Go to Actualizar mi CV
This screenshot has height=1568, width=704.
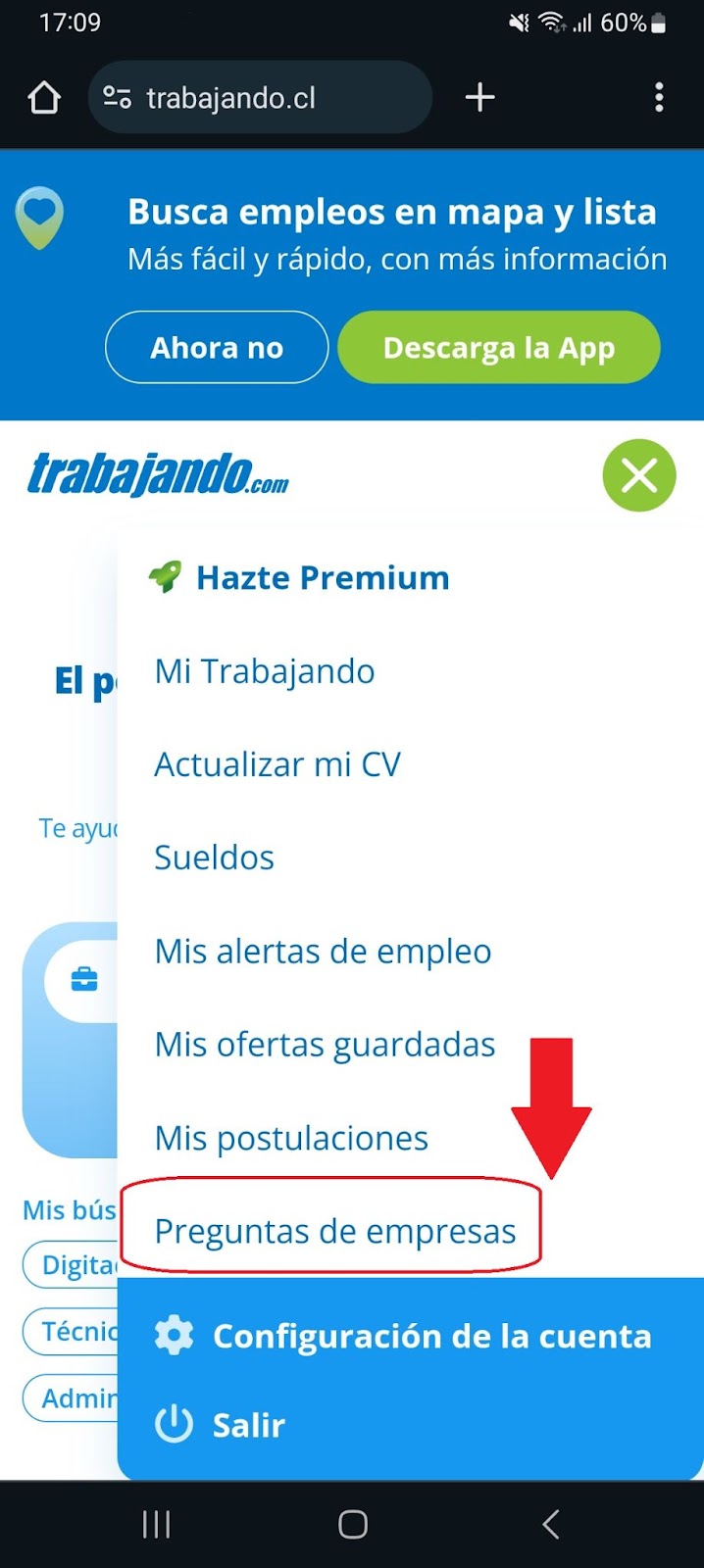pyautogui.click(x=277, y=765)
